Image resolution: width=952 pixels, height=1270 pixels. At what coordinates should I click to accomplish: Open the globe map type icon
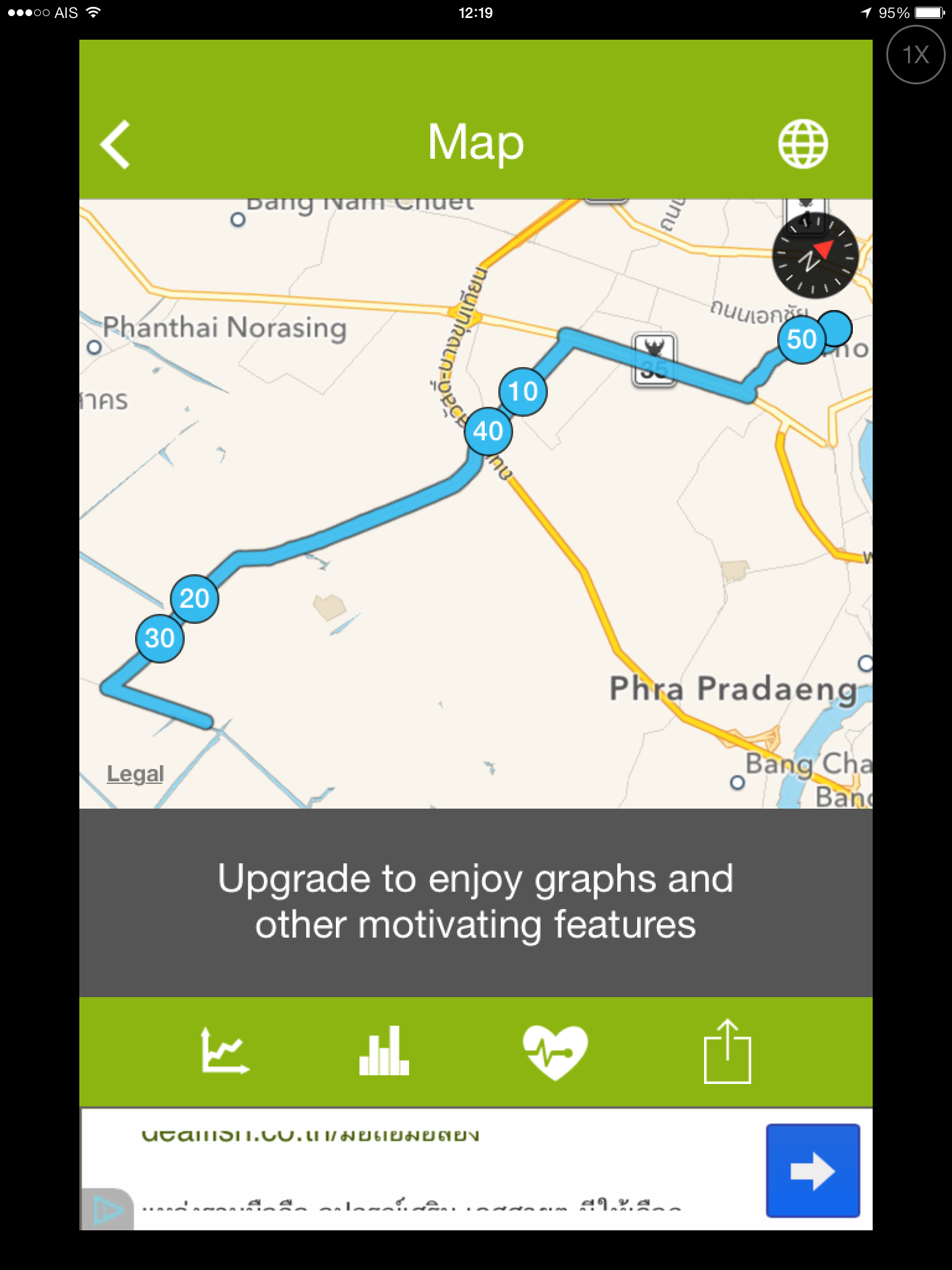pyautogui.click(x=803, y=143)
